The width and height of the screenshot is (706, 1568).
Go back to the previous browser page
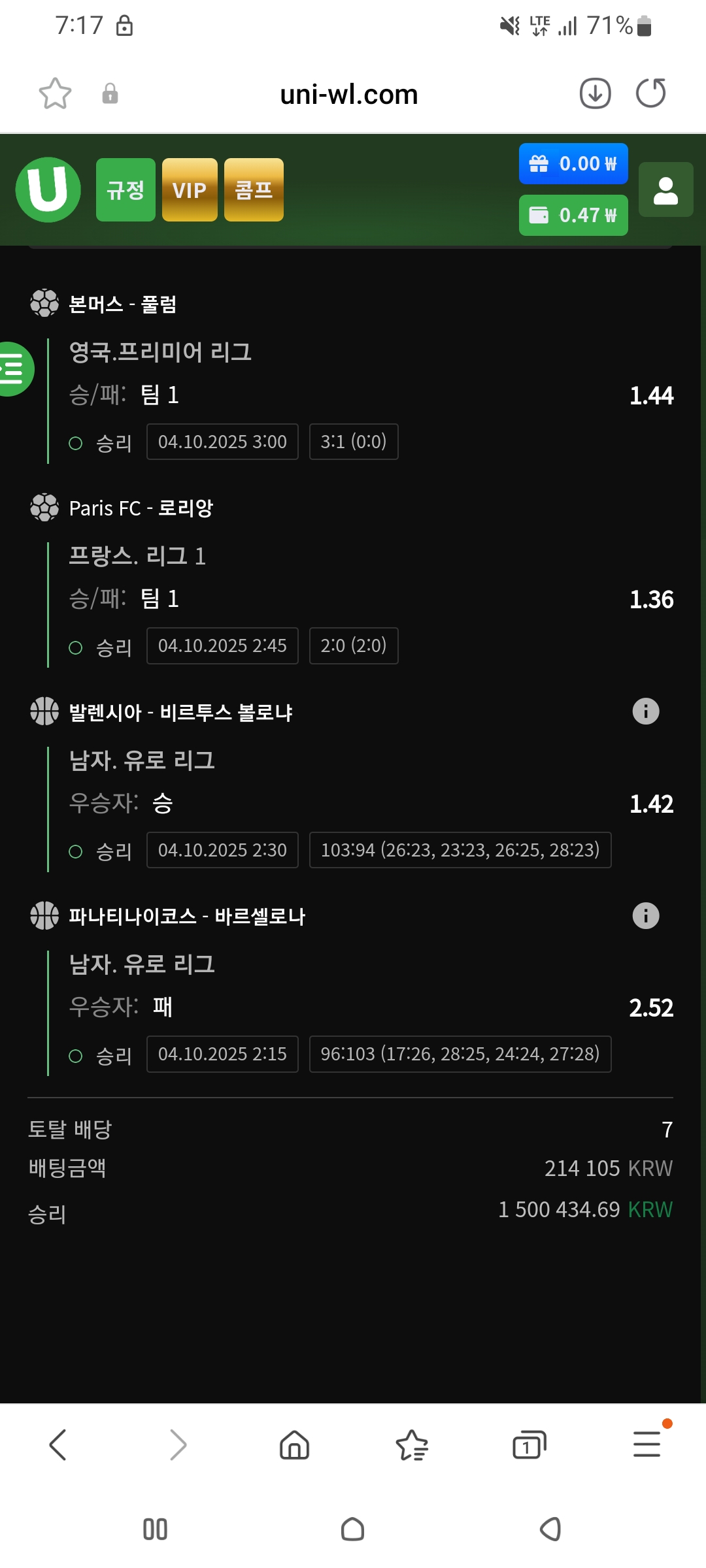[58, 1445]
